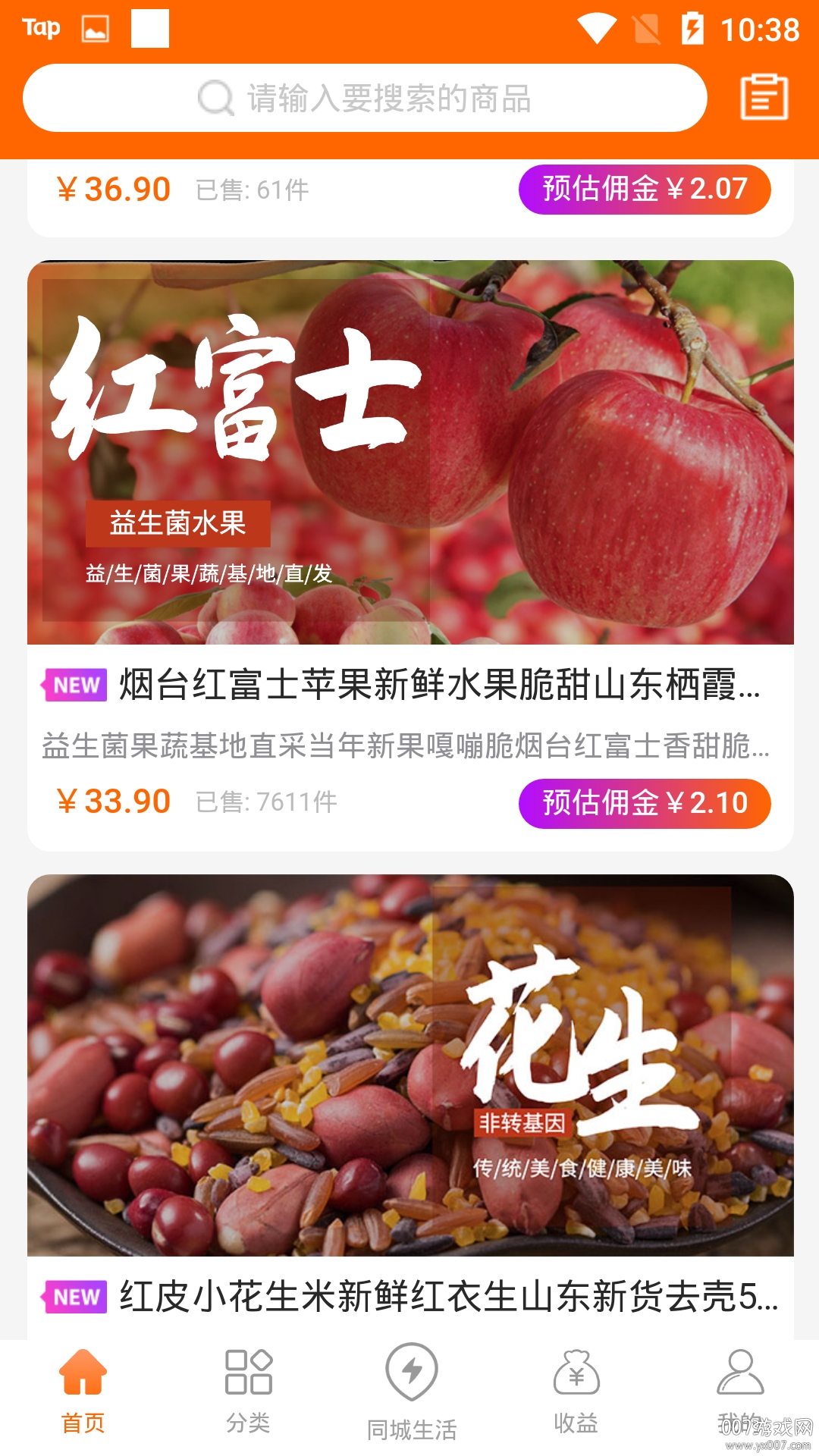Tap 预估佣金 ¥2.07 button

click(x=645, y=189)
